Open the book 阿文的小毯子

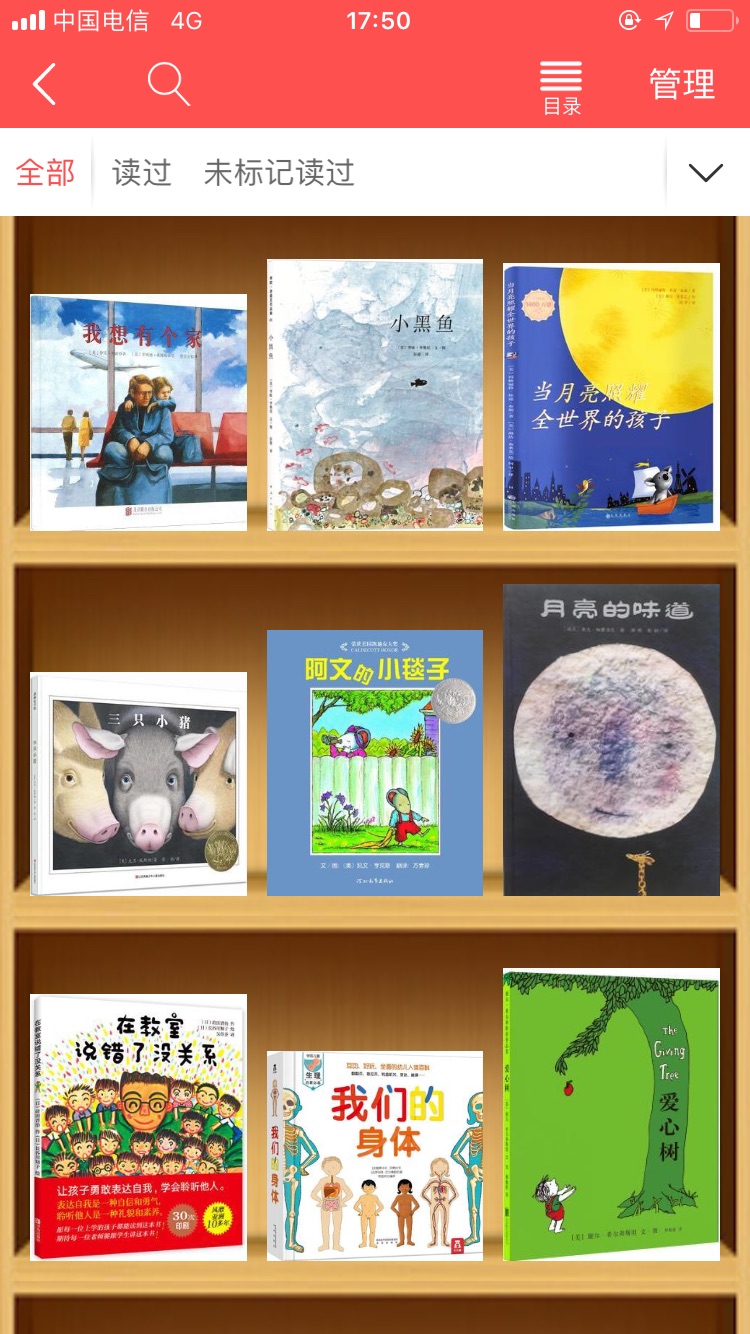coord(375,762)
